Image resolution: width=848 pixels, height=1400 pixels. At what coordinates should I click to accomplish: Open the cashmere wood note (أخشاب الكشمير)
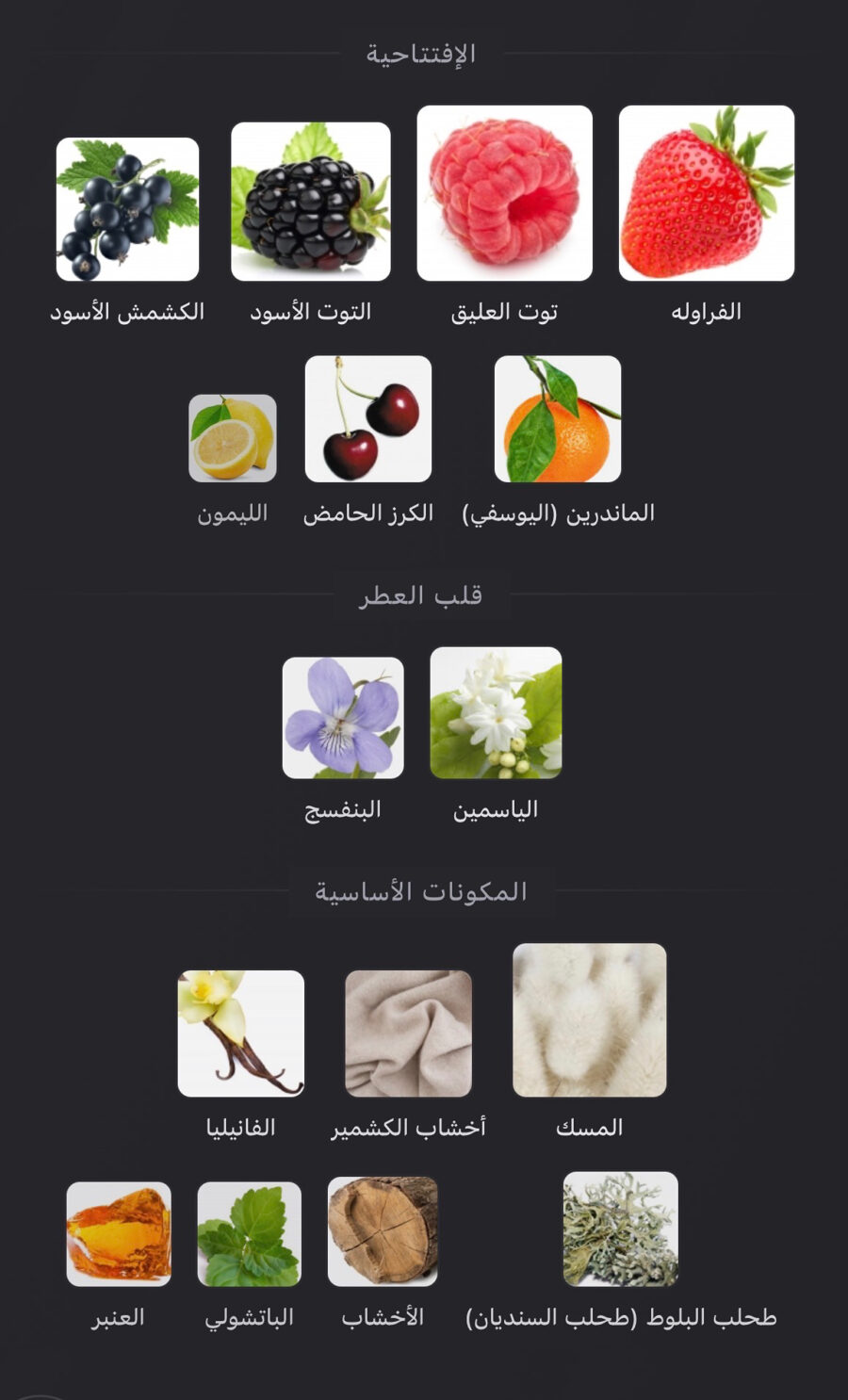point(408,1034)
